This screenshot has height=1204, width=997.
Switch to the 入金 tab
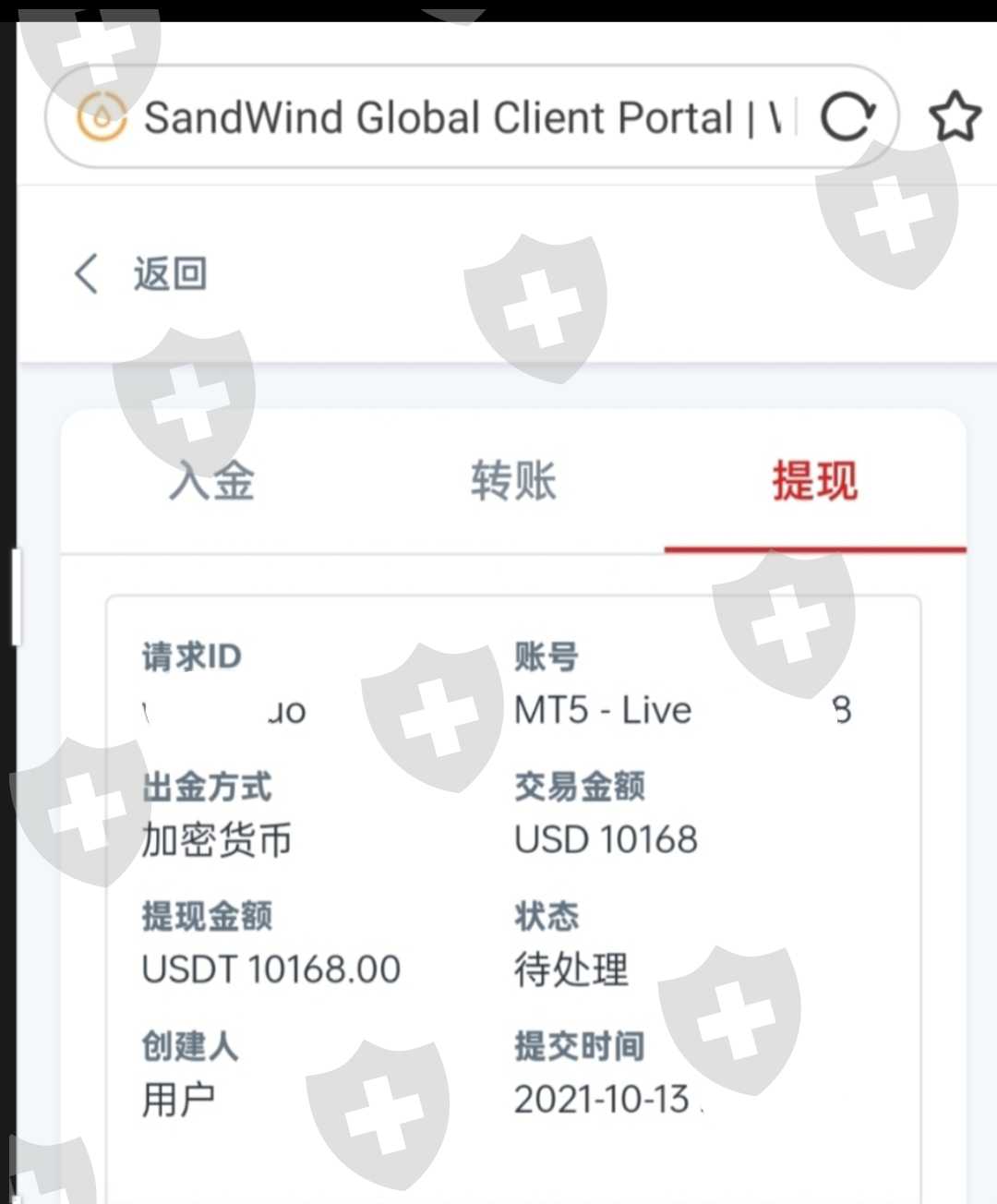click(x=212, y=481)
